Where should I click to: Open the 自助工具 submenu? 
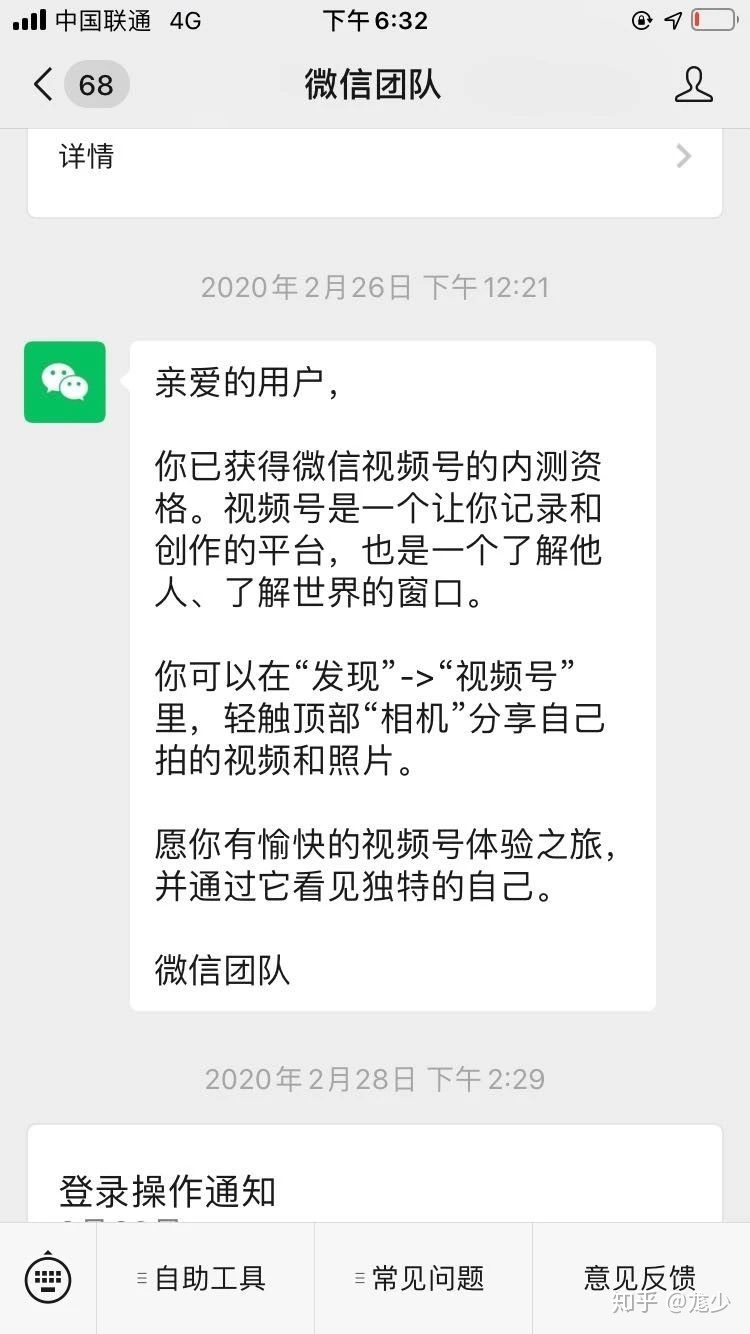coord(205,1278)
